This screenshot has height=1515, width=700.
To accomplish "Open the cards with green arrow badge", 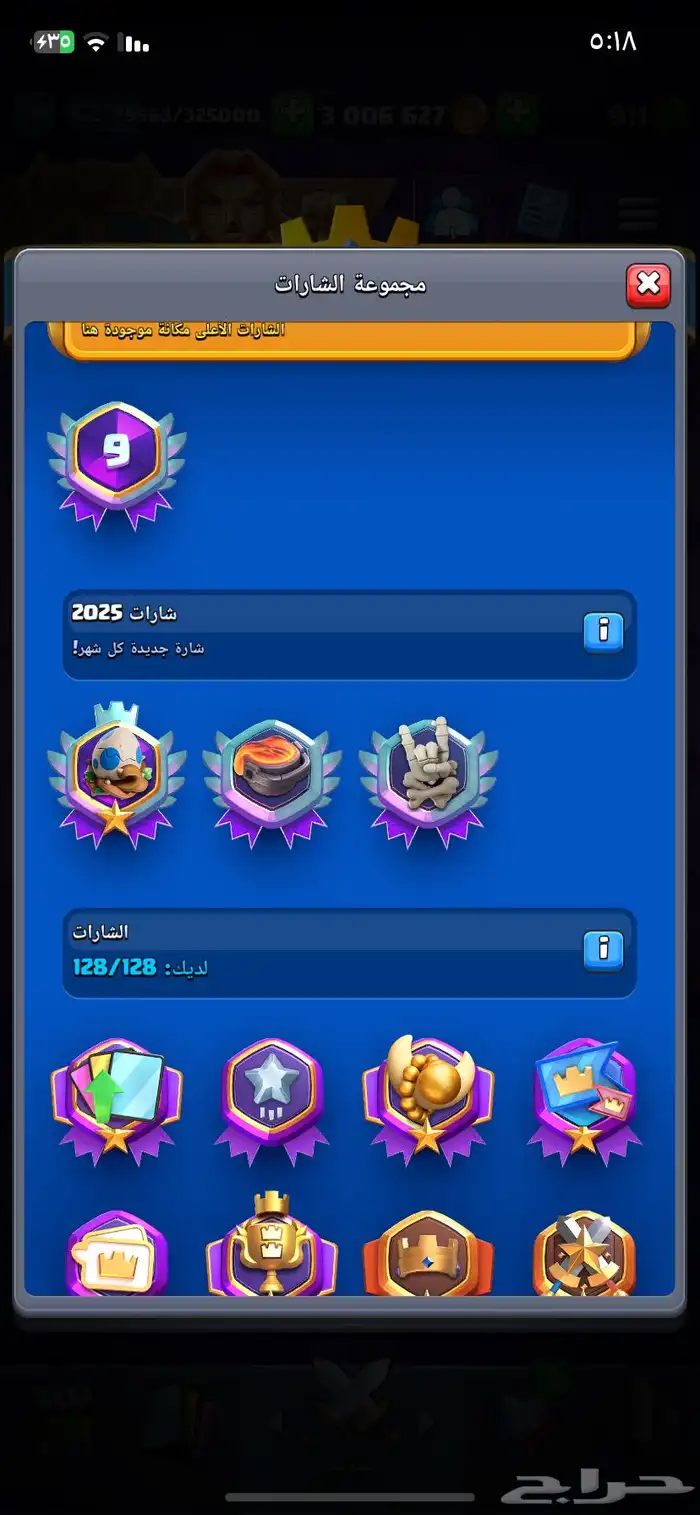I will click(116, 1100).
